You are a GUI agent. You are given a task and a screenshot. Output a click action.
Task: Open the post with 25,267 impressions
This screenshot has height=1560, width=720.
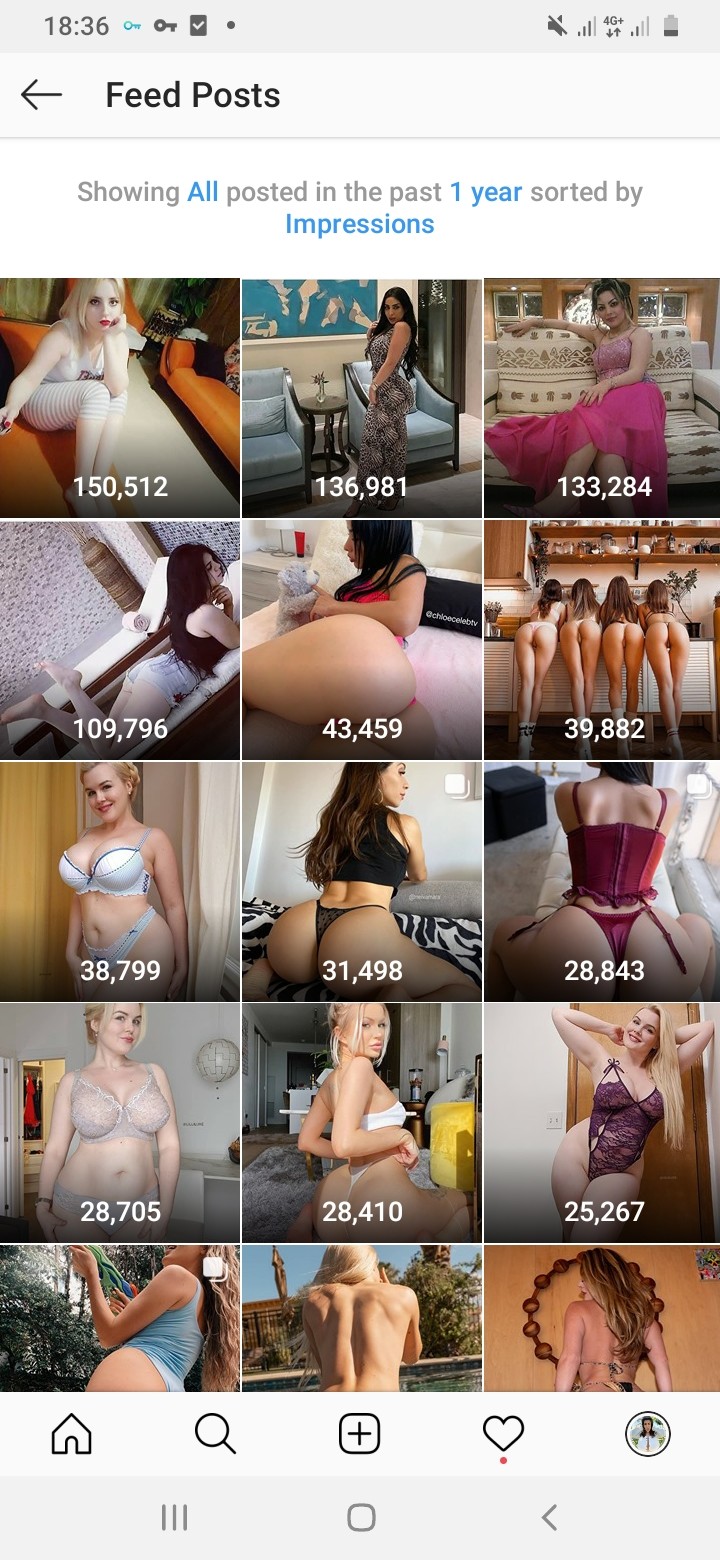[602, 1123]
